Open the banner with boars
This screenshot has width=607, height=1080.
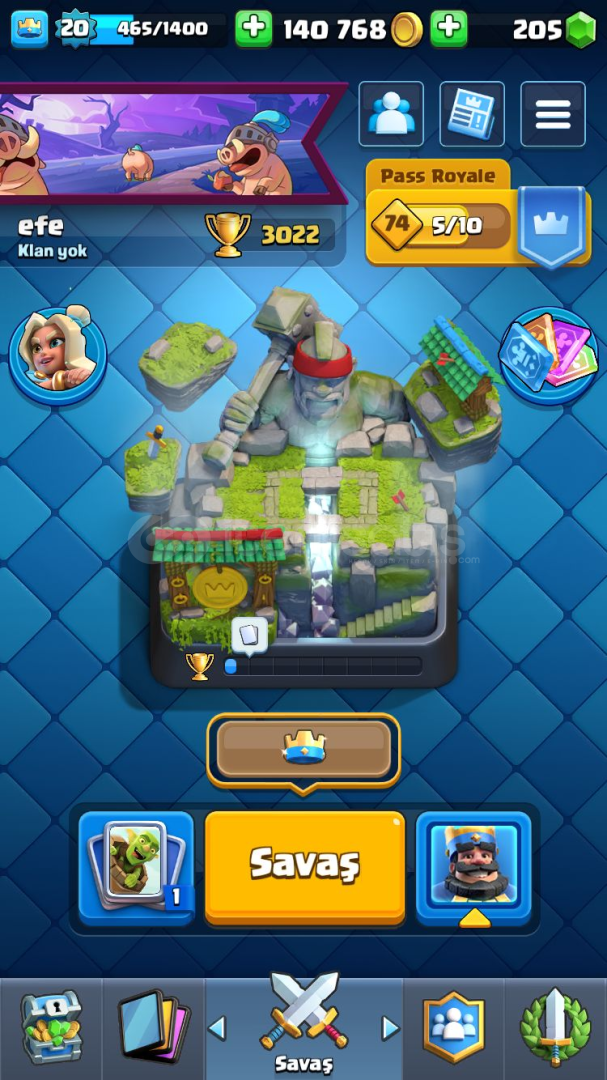(172, 144)
